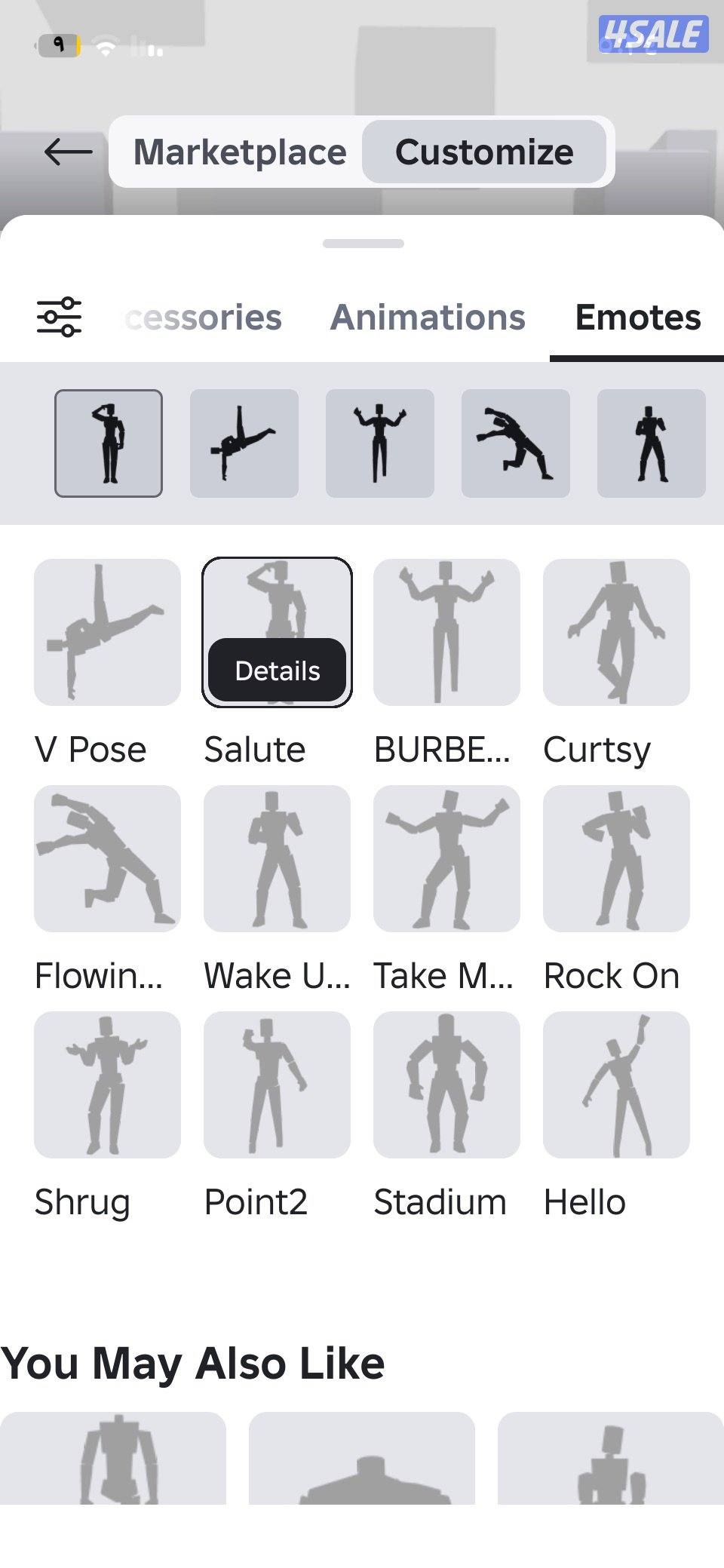Select the Emotes tab
The height and width of the screenshot is (1568, 724).
pos(637,318)
